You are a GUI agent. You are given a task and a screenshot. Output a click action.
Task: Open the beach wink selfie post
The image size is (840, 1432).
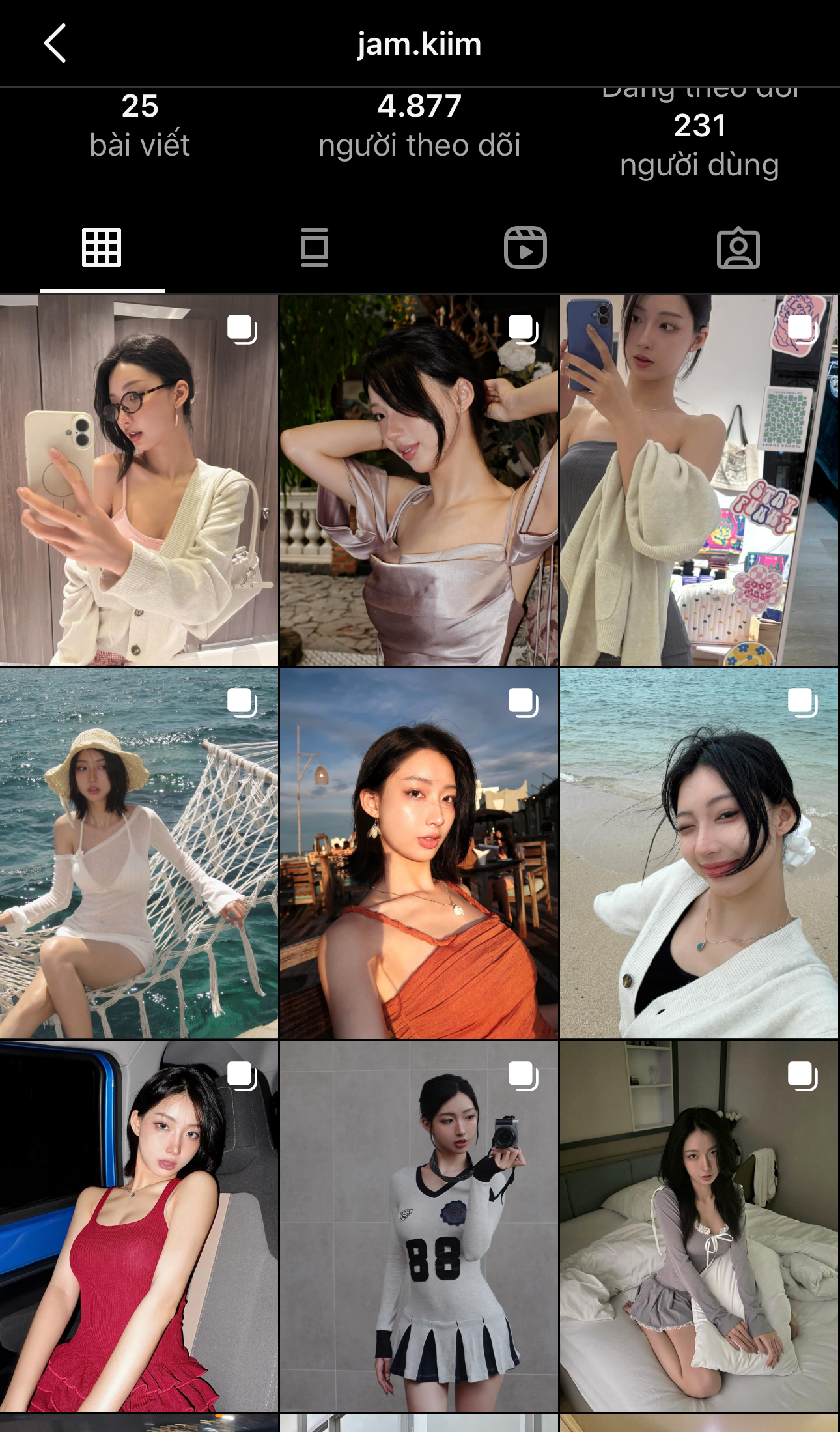pyautogui.click(x=699, y=853)
